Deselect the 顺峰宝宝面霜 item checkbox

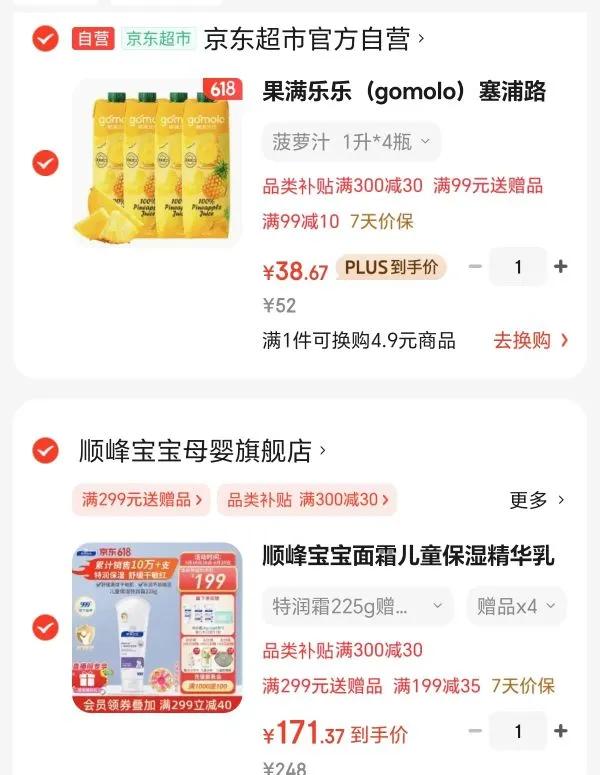tap(45, 628)
